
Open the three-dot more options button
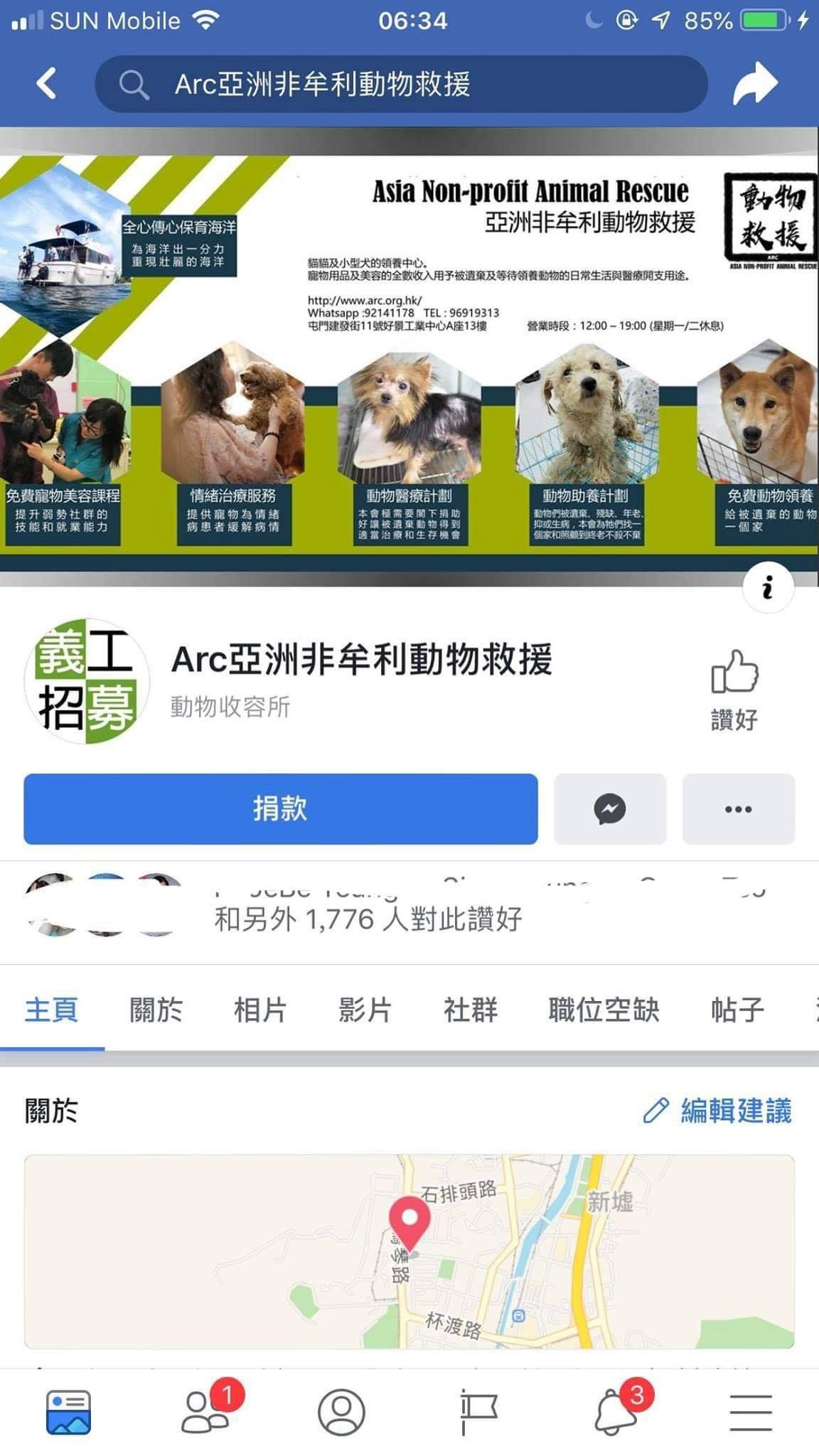click(x=738, y=809)
